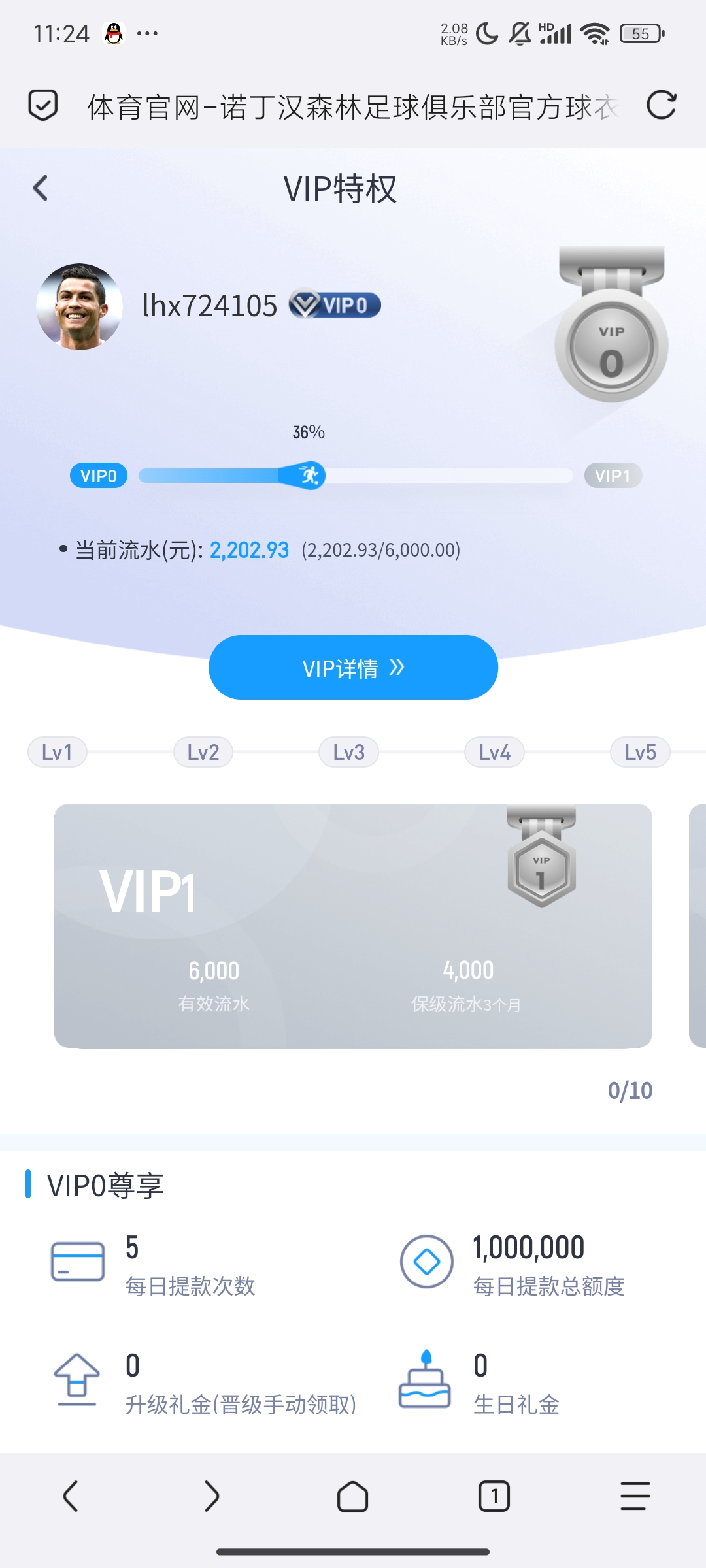This screenshot has width=706, height=1568.
Task: Open the browser hamburger menu
Action: 635,1496
